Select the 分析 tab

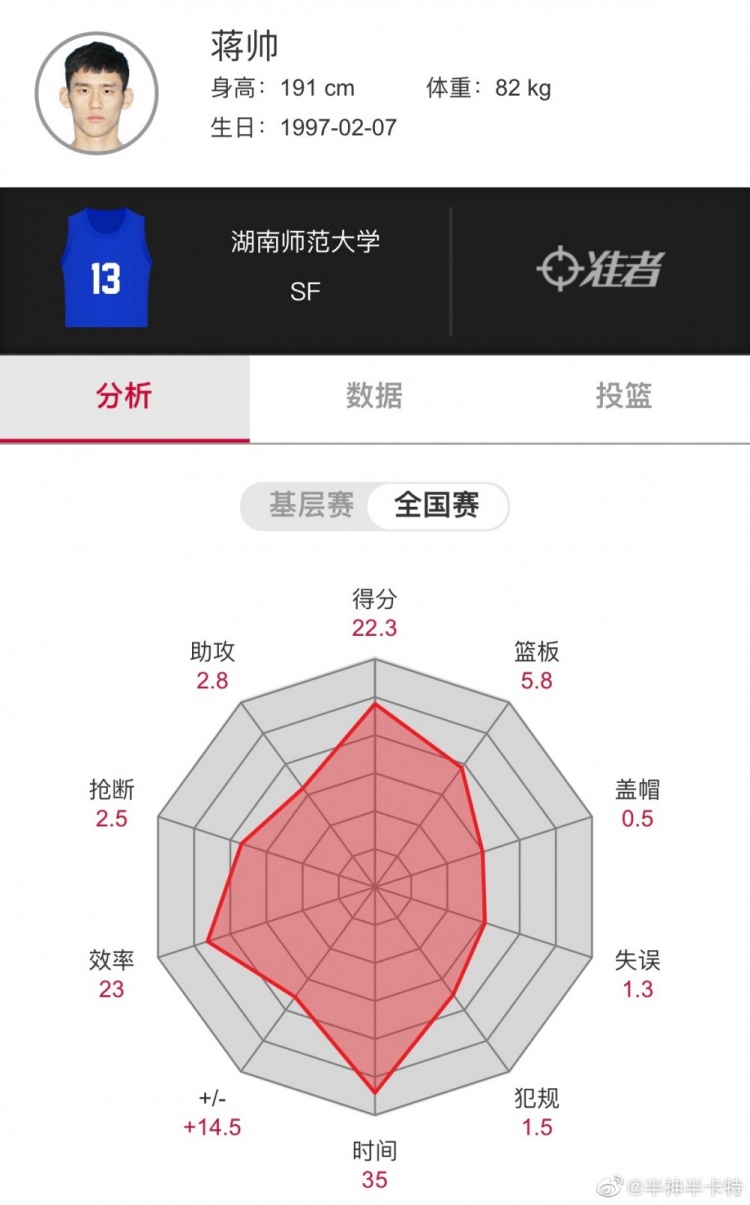[124, 396]
